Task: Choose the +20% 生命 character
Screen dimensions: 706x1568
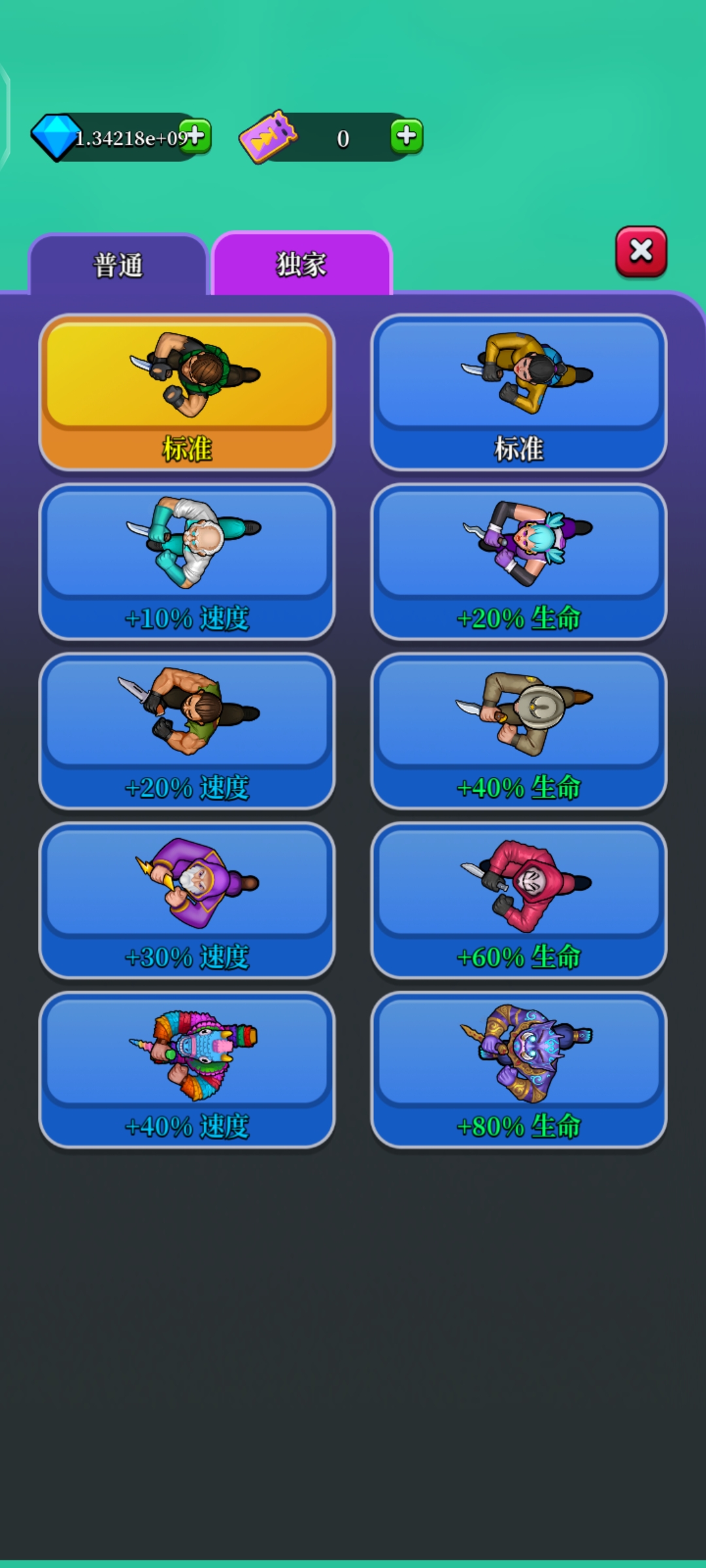Action: click(518, 562)
